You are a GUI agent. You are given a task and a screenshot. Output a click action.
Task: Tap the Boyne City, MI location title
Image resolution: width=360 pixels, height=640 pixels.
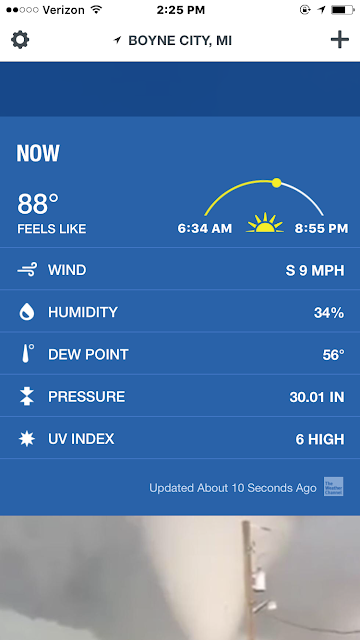pyautogui.click(x=180, y=41)
